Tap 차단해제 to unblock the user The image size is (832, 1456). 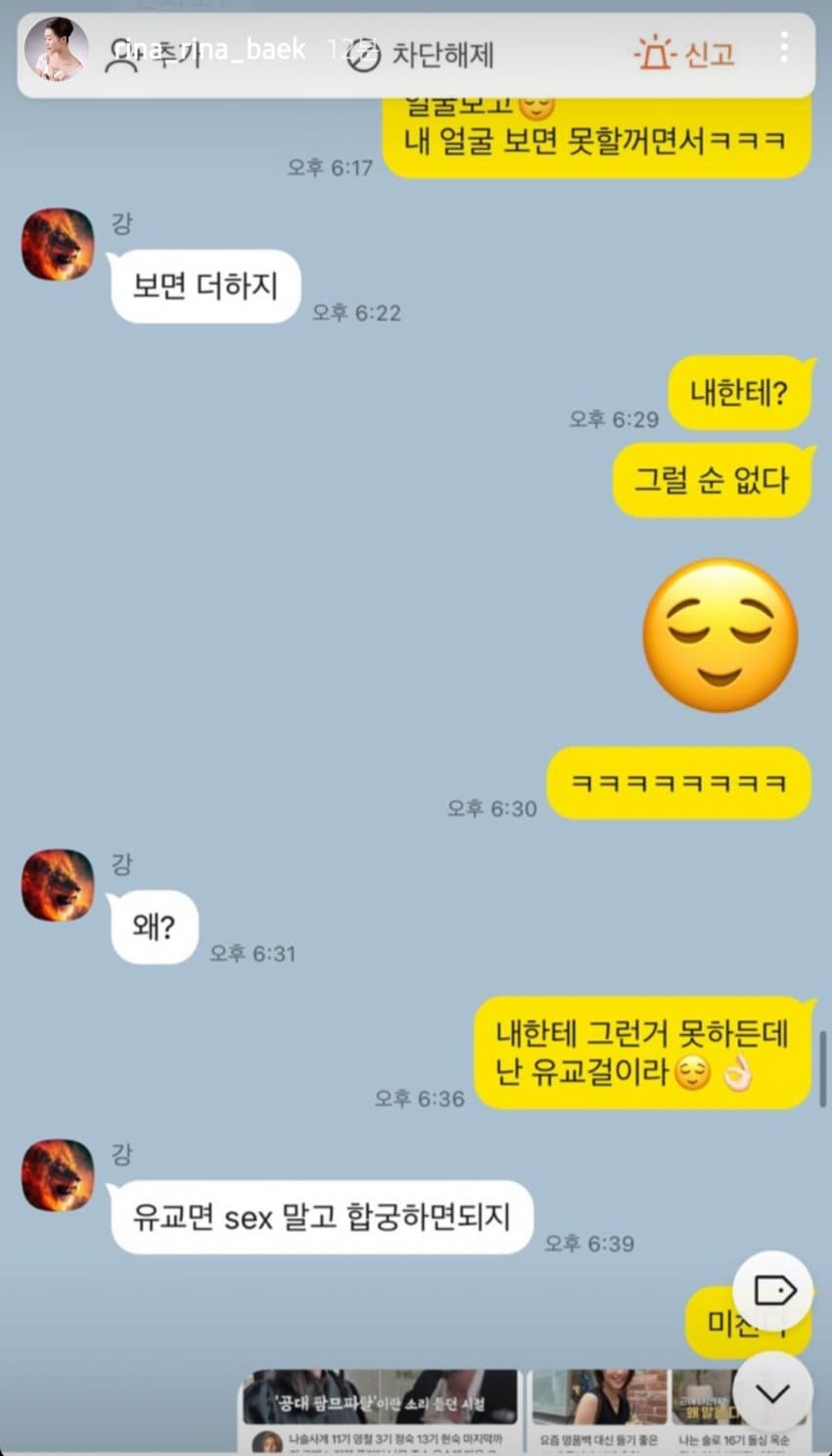[423, 55]
